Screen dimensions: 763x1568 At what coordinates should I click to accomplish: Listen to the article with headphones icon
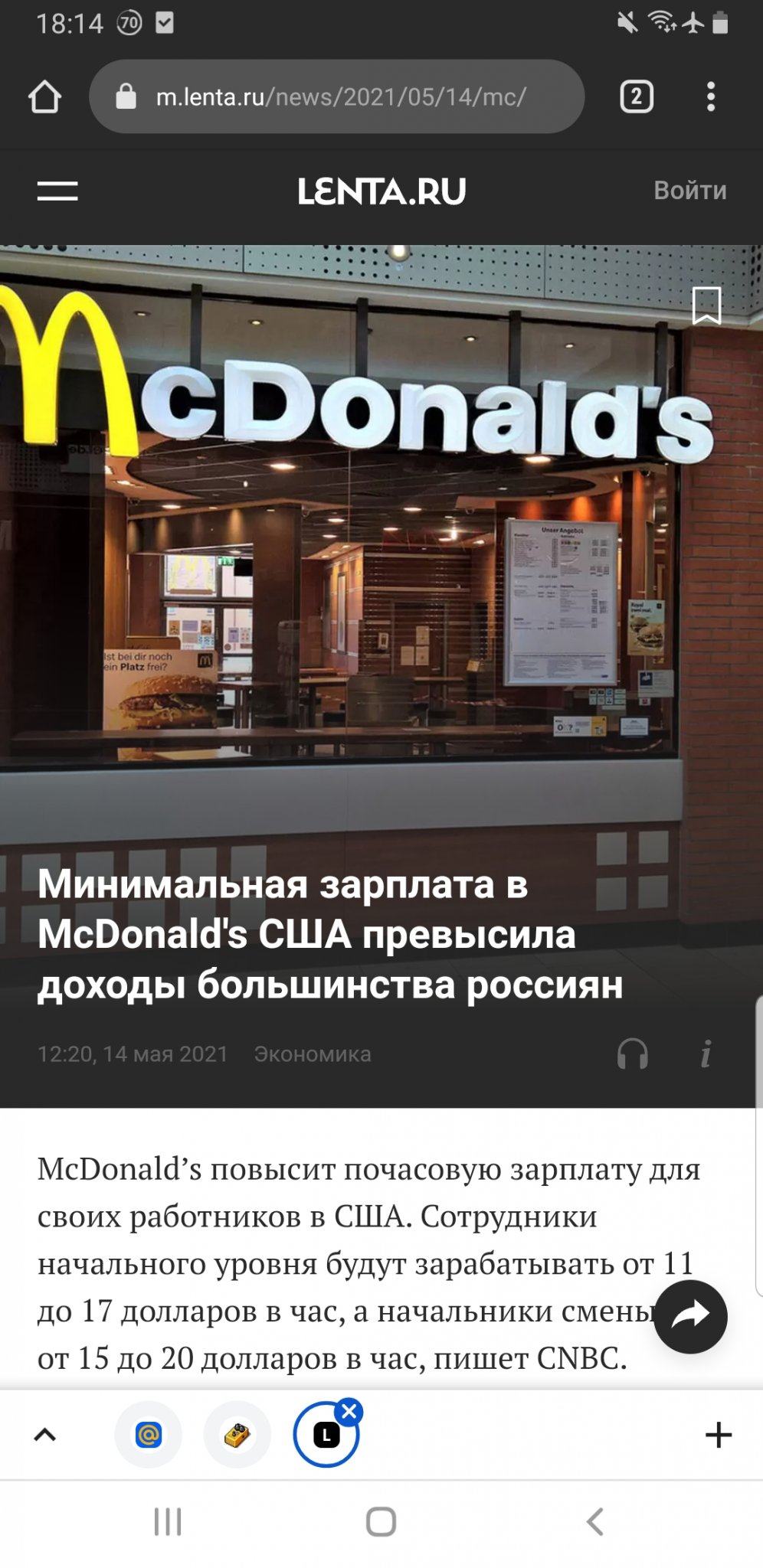coord(633,1054)
